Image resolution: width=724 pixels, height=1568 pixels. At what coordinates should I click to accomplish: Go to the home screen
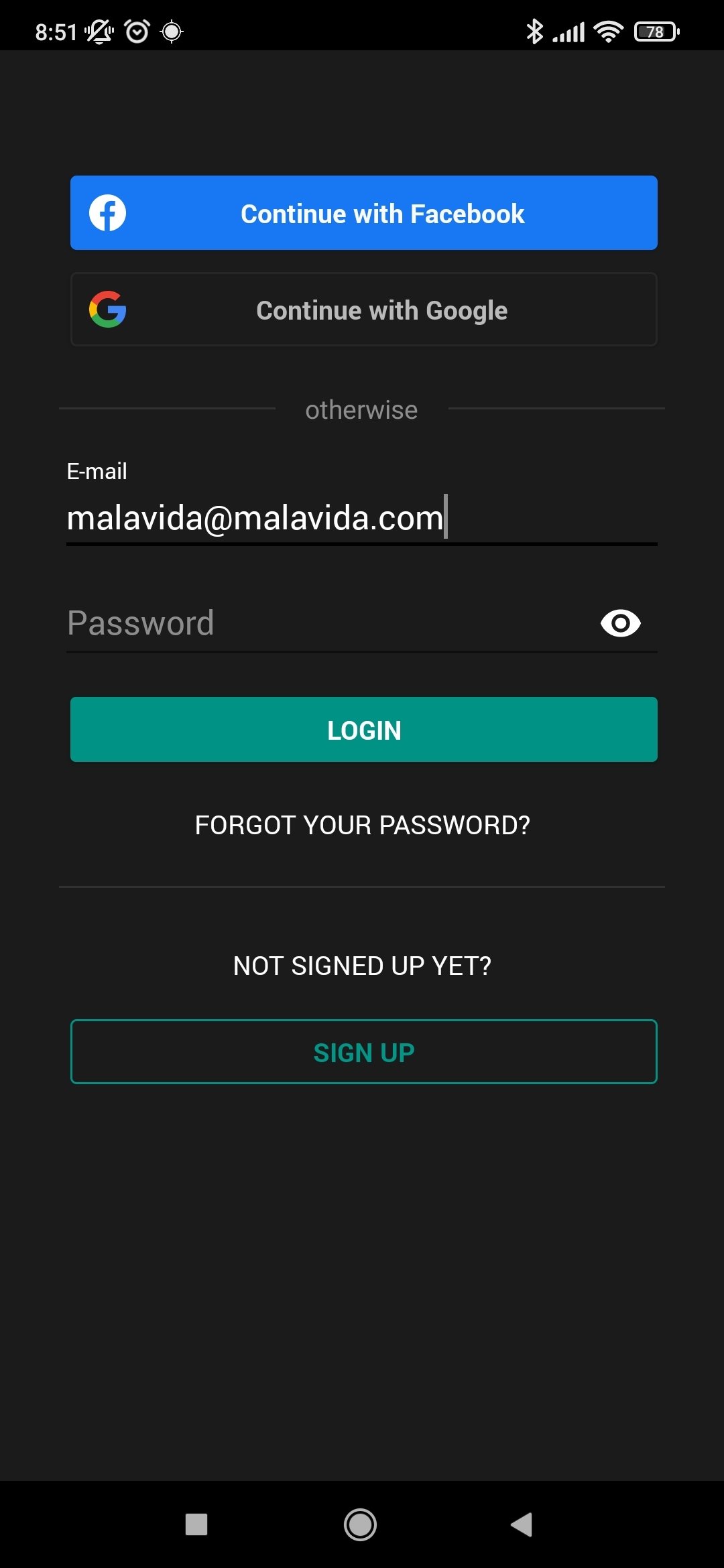(x=361, y=1524)
